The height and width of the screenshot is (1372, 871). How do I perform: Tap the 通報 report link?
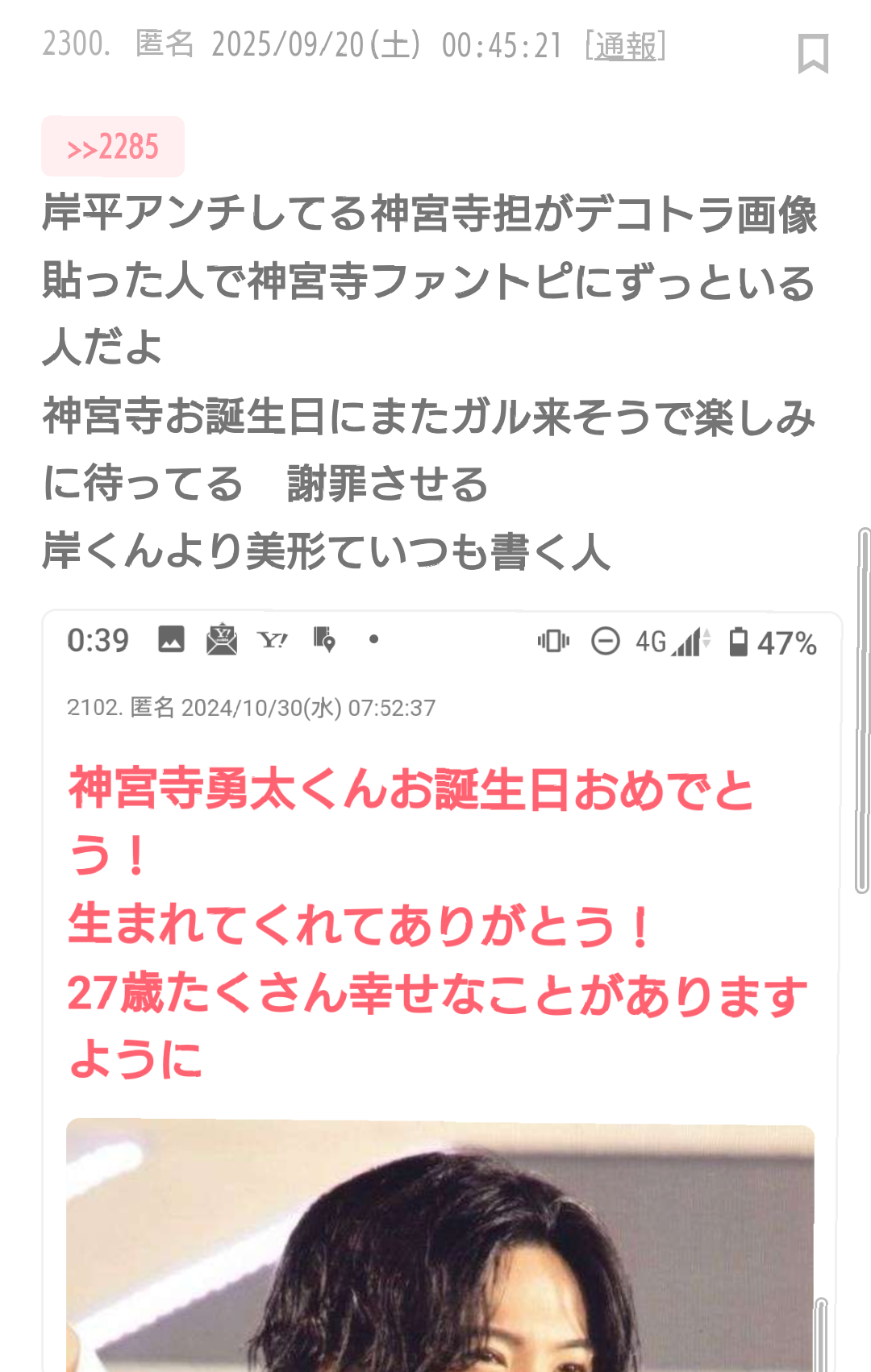coord(625,46)
